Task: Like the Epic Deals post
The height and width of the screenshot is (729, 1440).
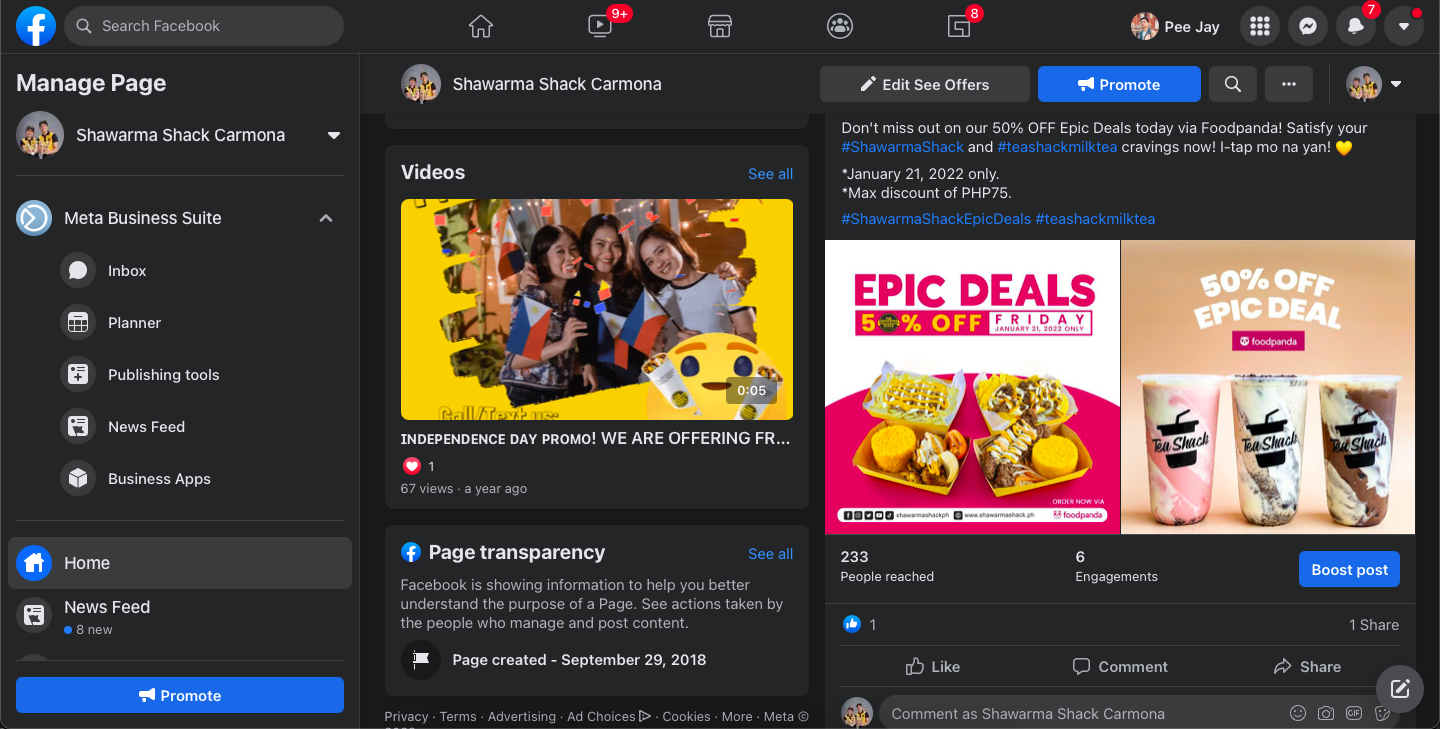Action: point(932,667)
